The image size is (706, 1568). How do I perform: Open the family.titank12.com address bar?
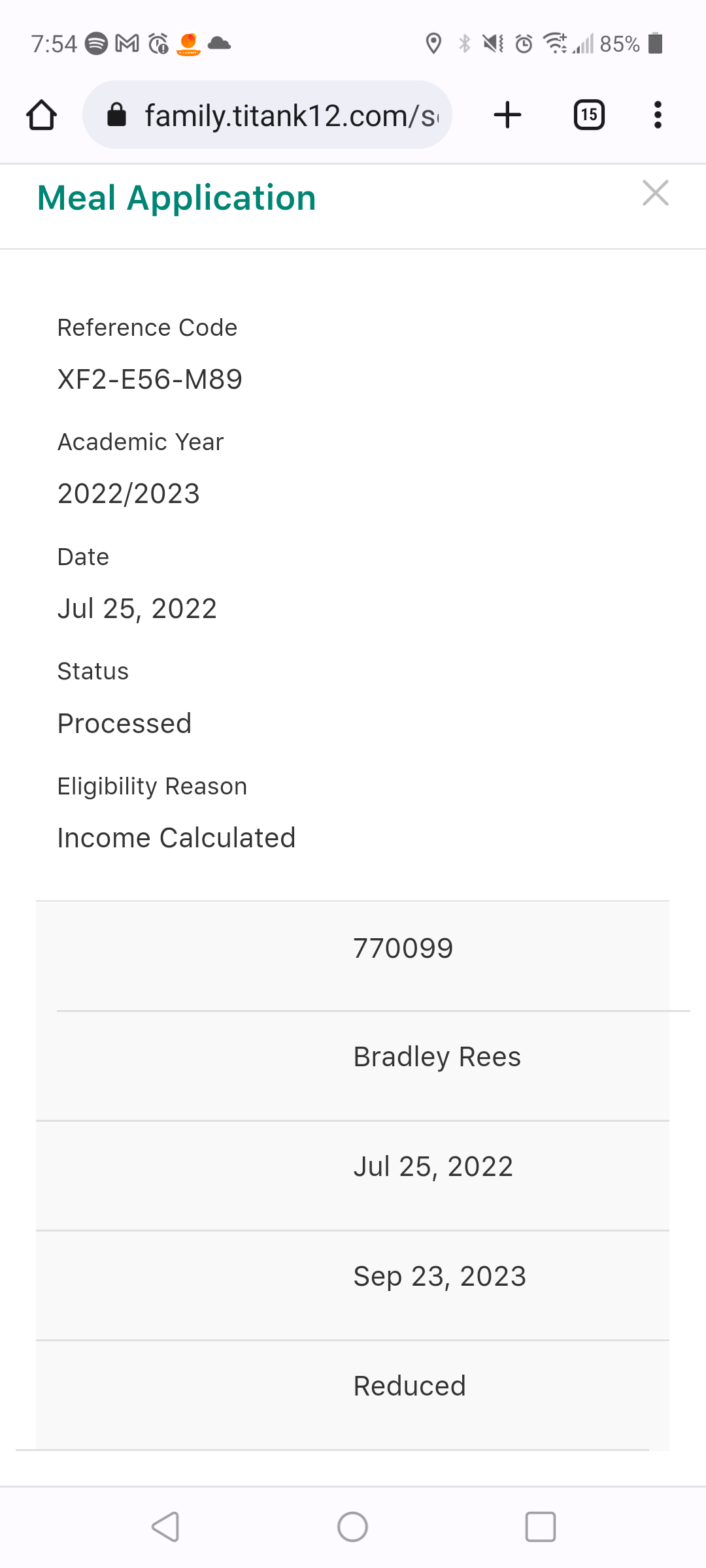[x=267, y=116]
